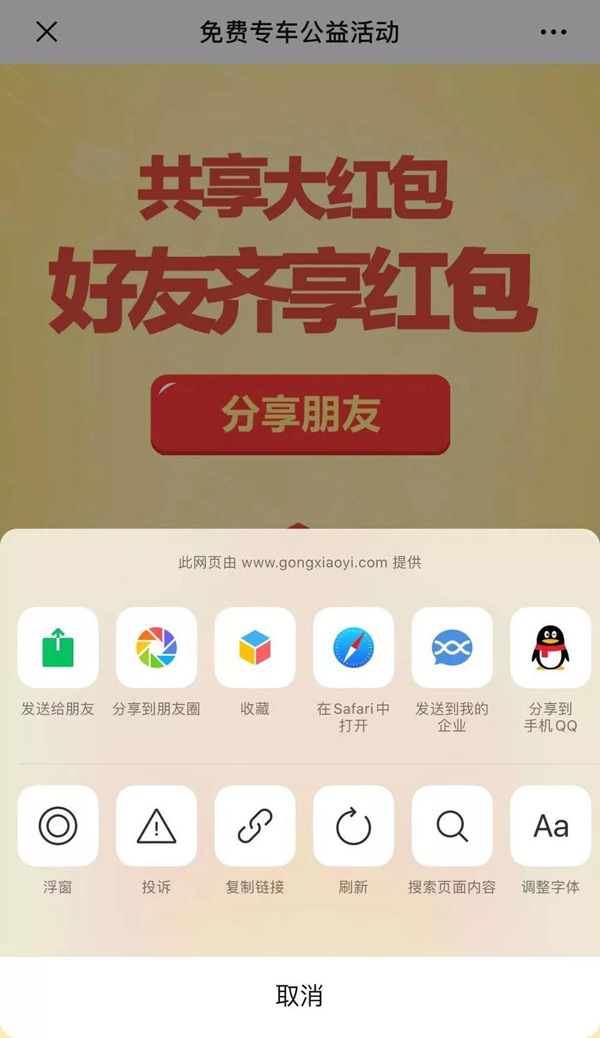Close the webpage with the X icon
This screenshot has width=600, height=1038.
[46, 32]
